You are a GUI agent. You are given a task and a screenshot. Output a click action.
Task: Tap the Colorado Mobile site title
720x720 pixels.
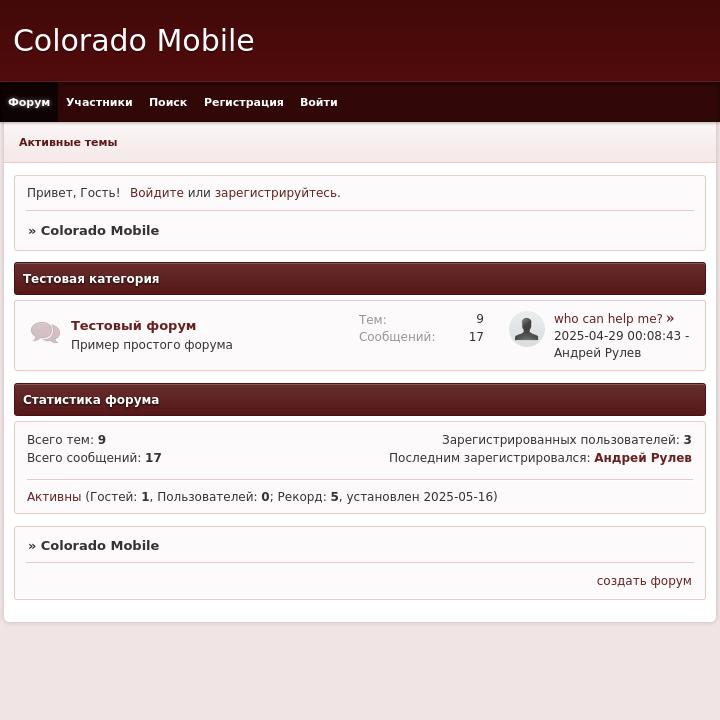pyautogui.click(x=134, y=41)
